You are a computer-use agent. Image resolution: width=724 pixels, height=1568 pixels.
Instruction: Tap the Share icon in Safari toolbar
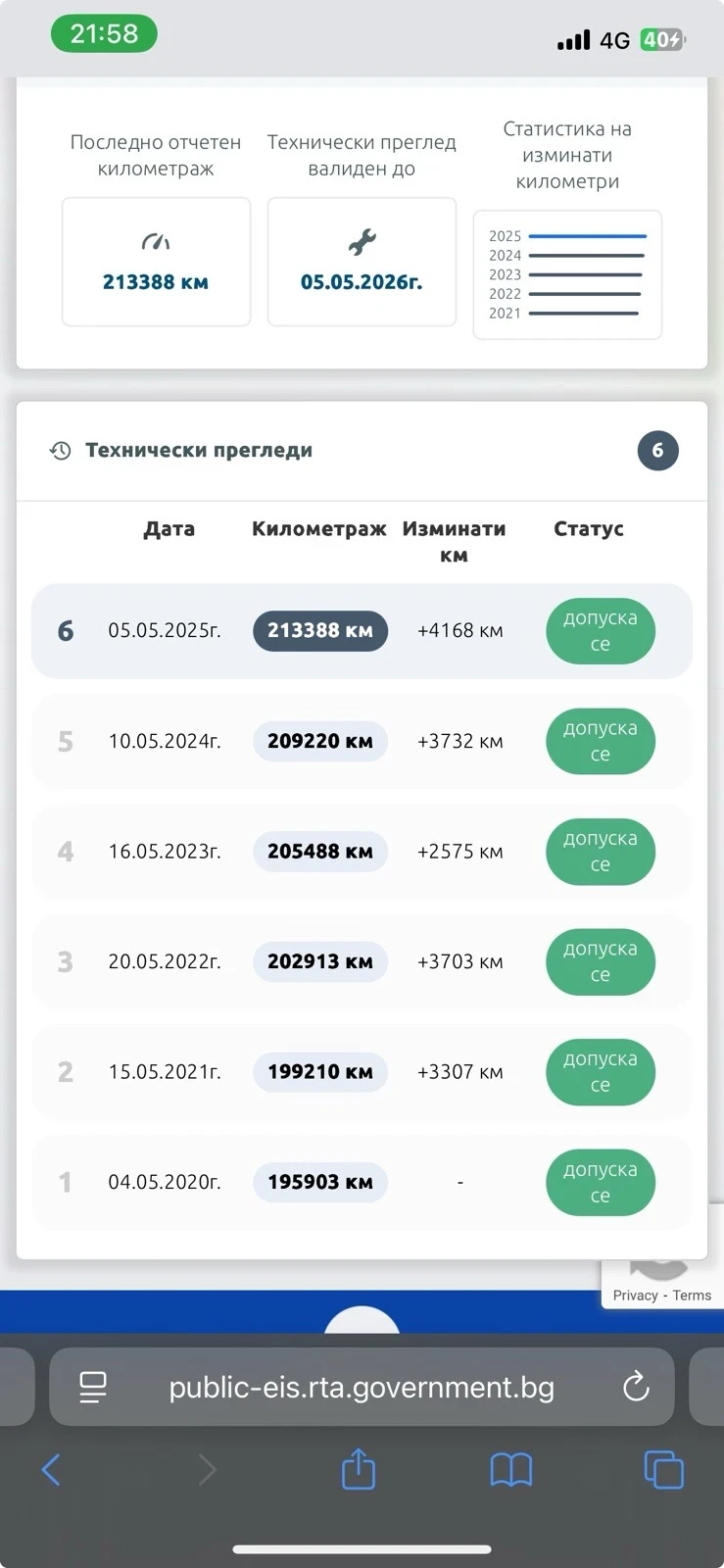359,1470
